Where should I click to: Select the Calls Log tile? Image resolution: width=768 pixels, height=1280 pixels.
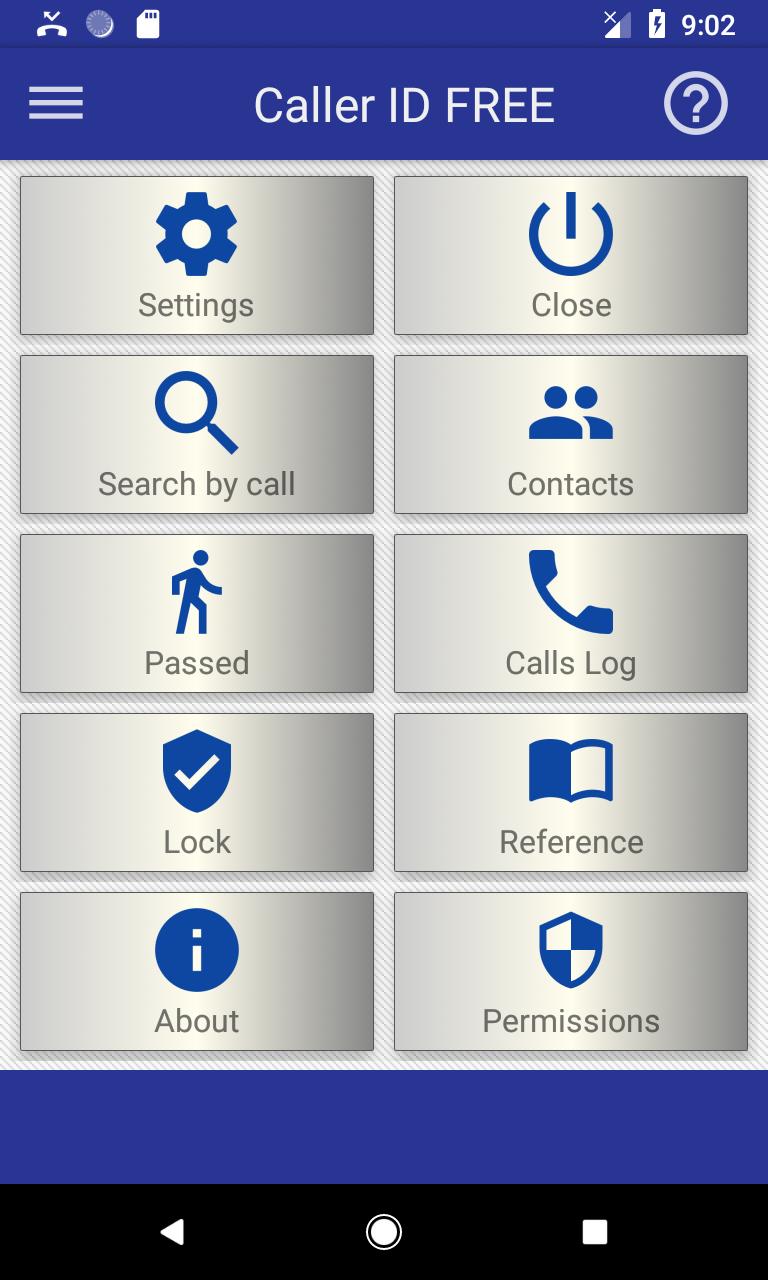pyautogui.click(x=570, y=613)
